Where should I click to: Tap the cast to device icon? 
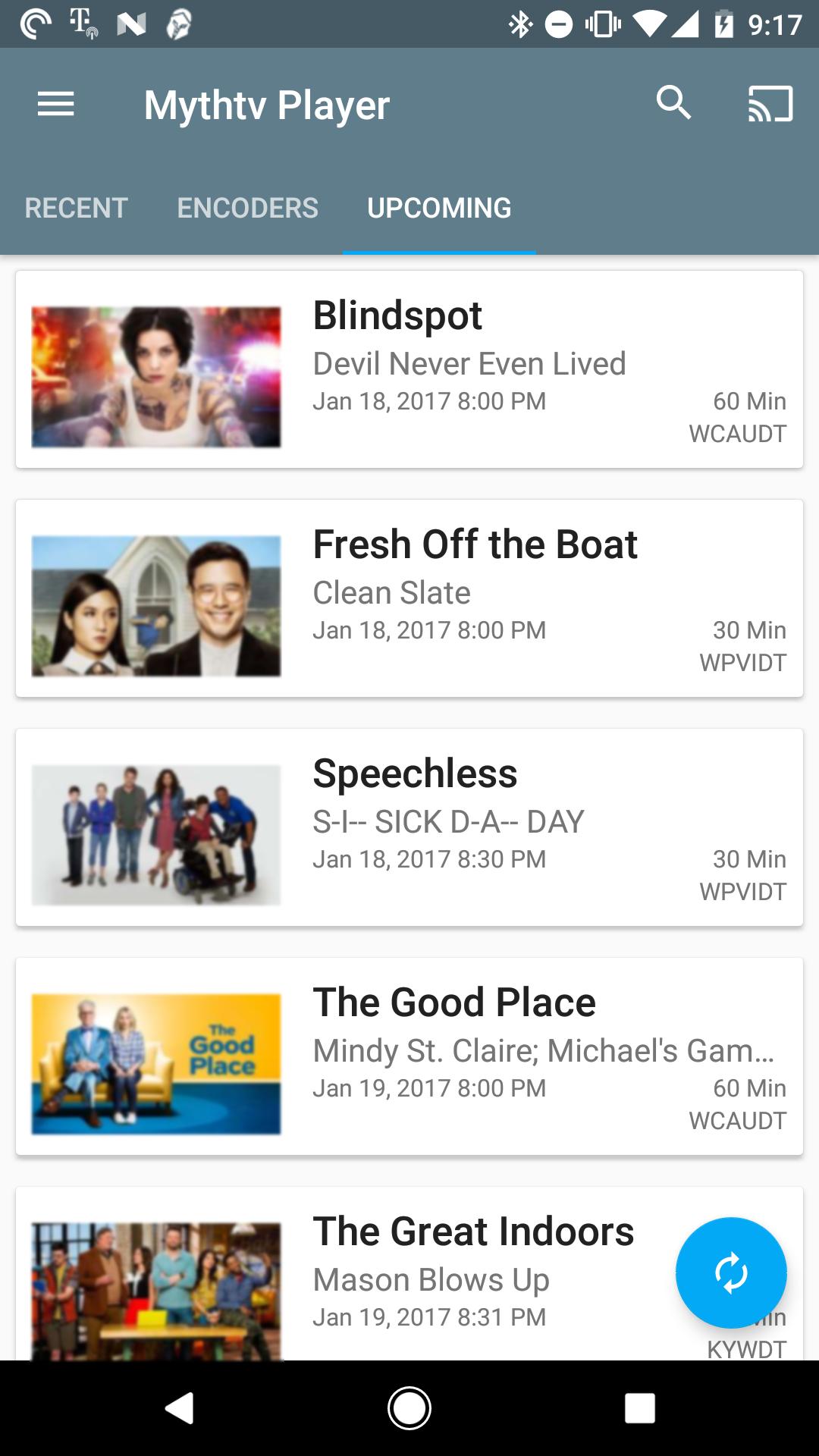click(x=770, y=104)
